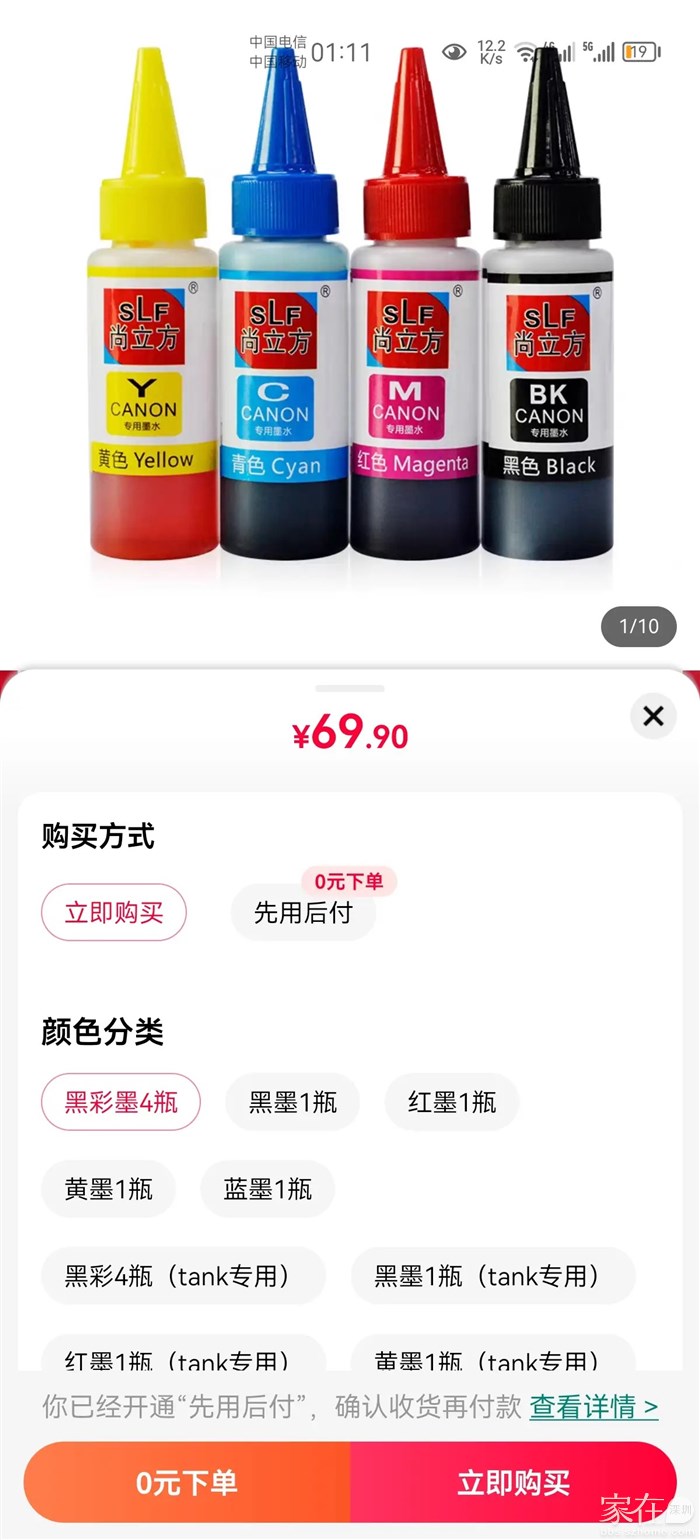Select 黑彩4瓶（tank专用）variant

183,1275
